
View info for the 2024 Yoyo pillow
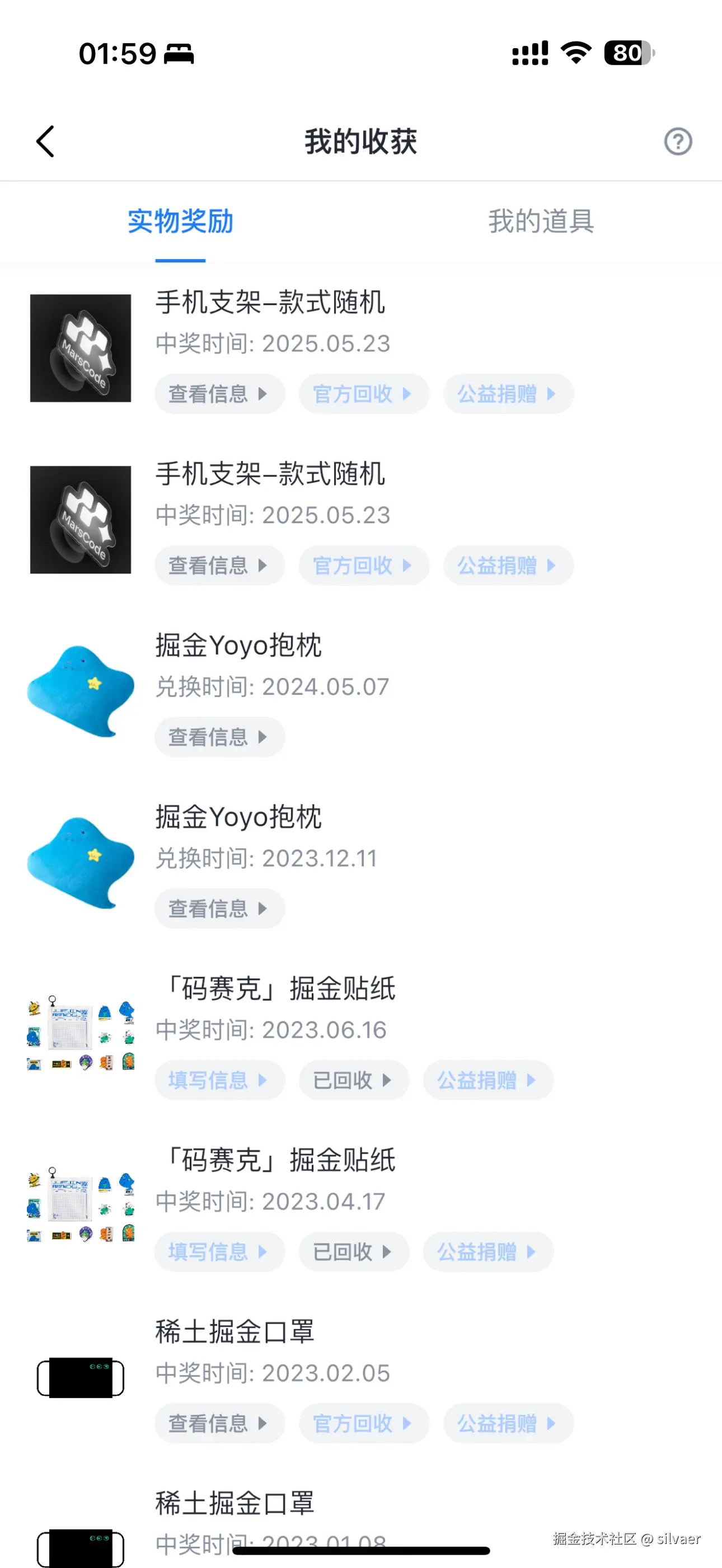(220, 737)
